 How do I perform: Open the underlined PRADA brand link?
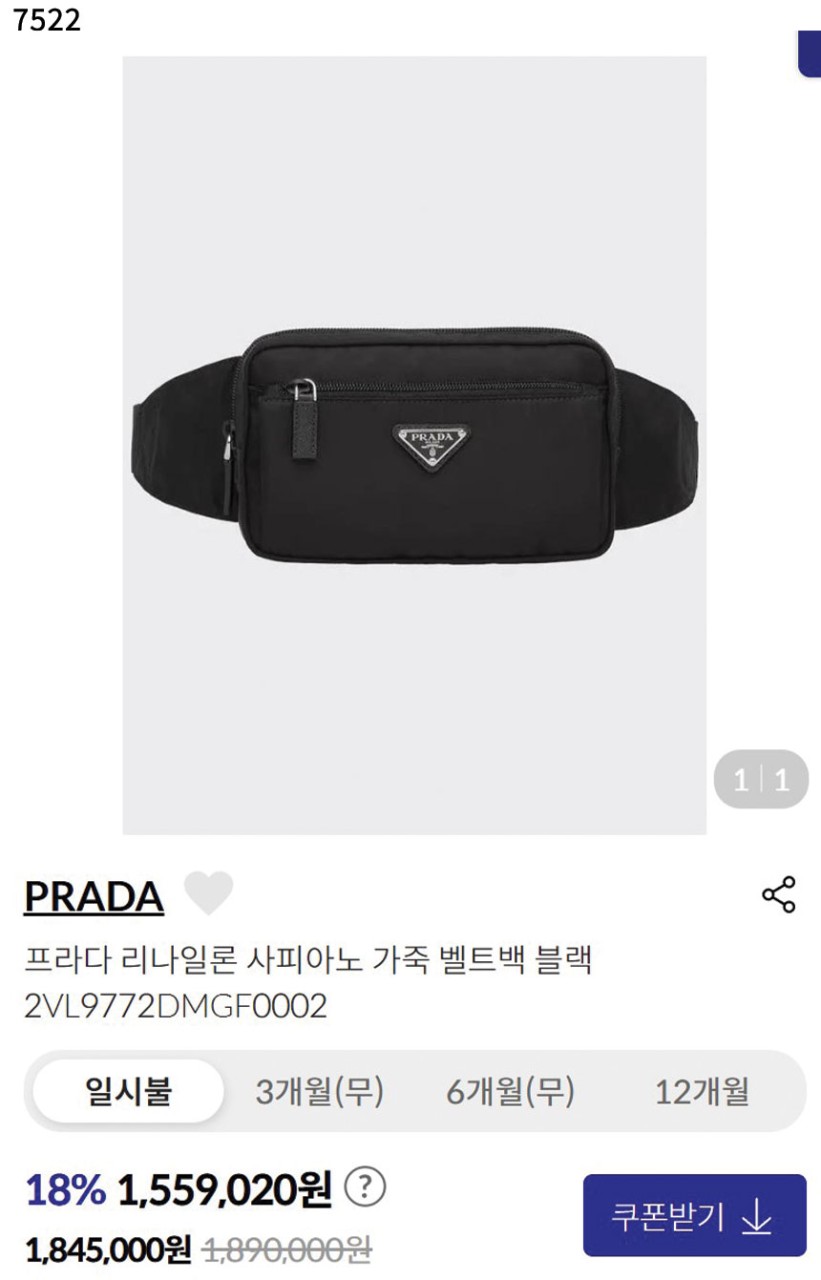click(93, 896)
